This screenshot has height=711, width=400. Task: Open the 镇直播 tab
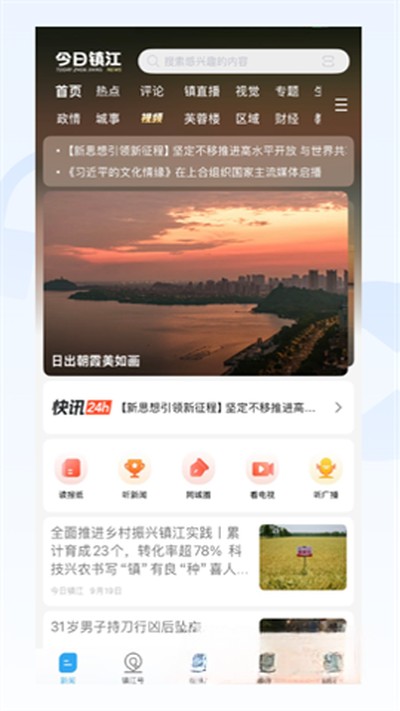(202, 91)
